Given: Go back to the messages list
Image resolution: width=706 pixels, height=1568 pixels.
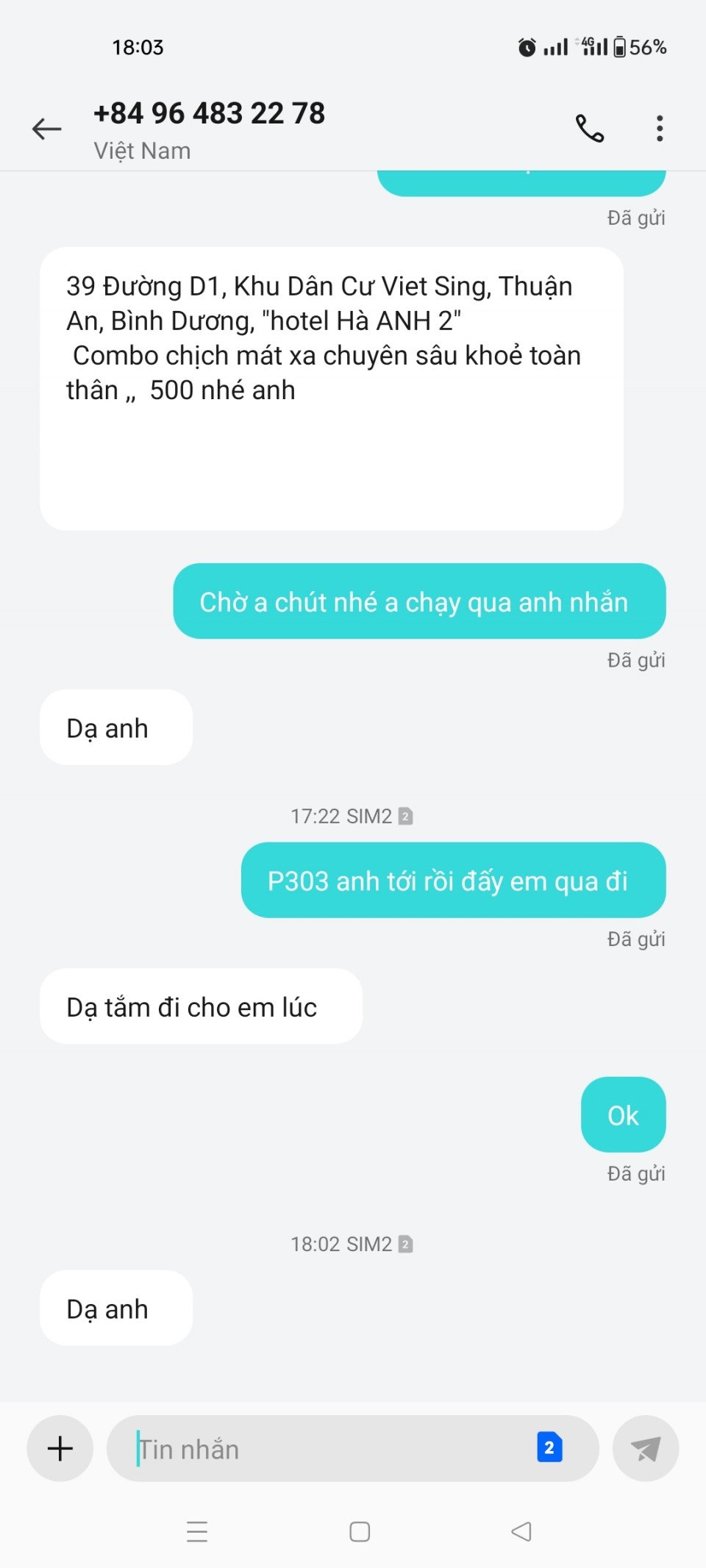Looking at the screenshot, I should (x=46, y=129).
